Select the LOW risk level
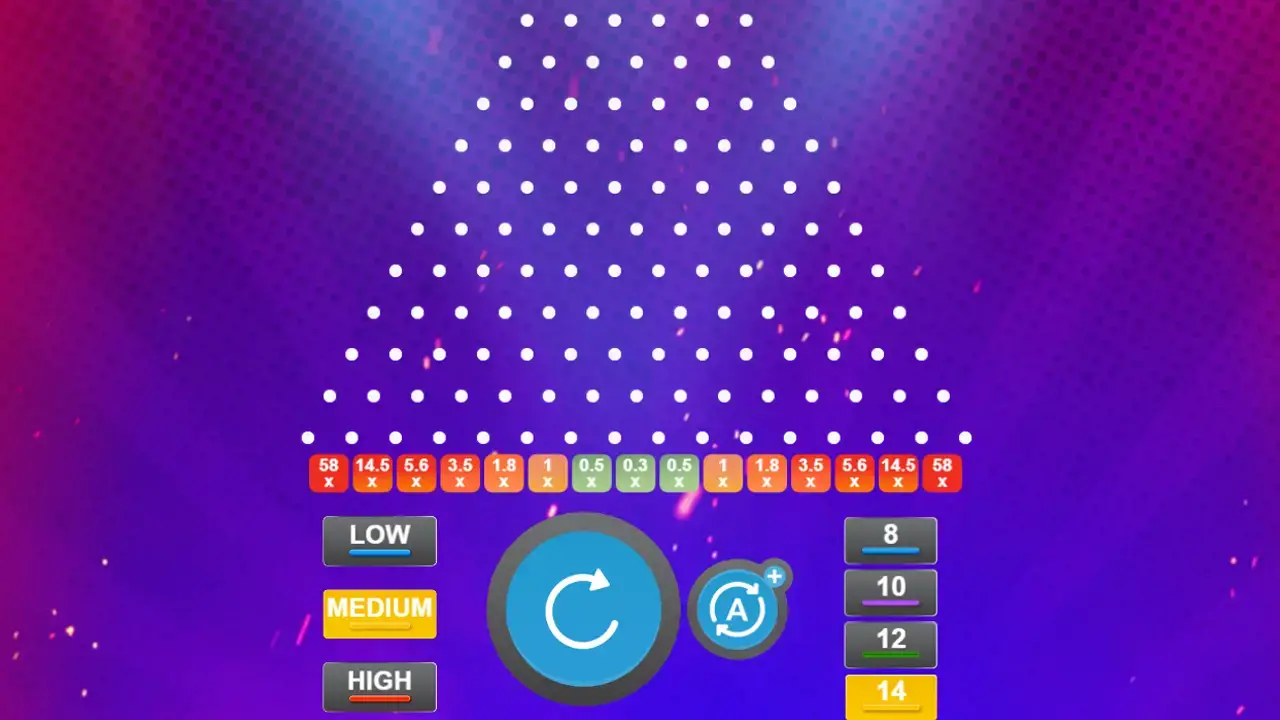This screenshot has width=1280, height=720. point(379,540)
